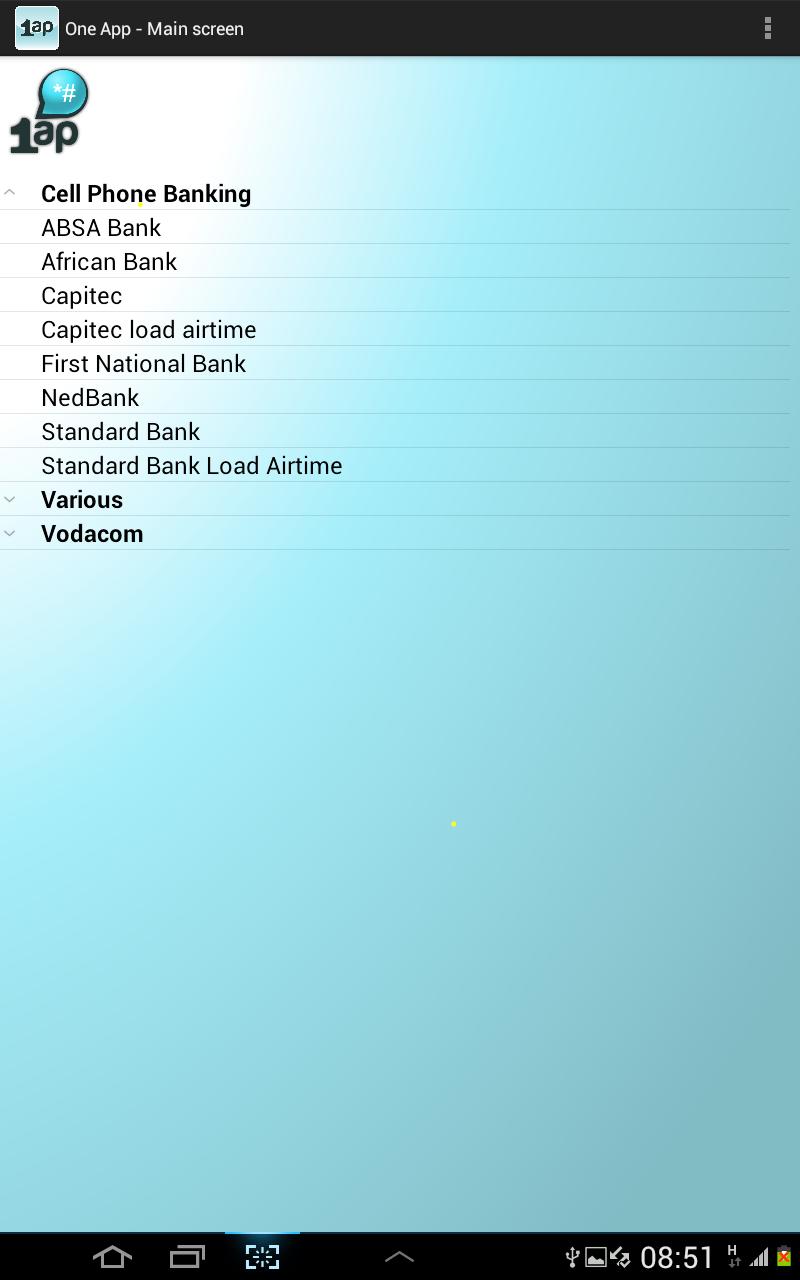Tap the 08:51 clock in the status bar
This screenshot has height=1280, width=800.
click(x=677, y=1257)
